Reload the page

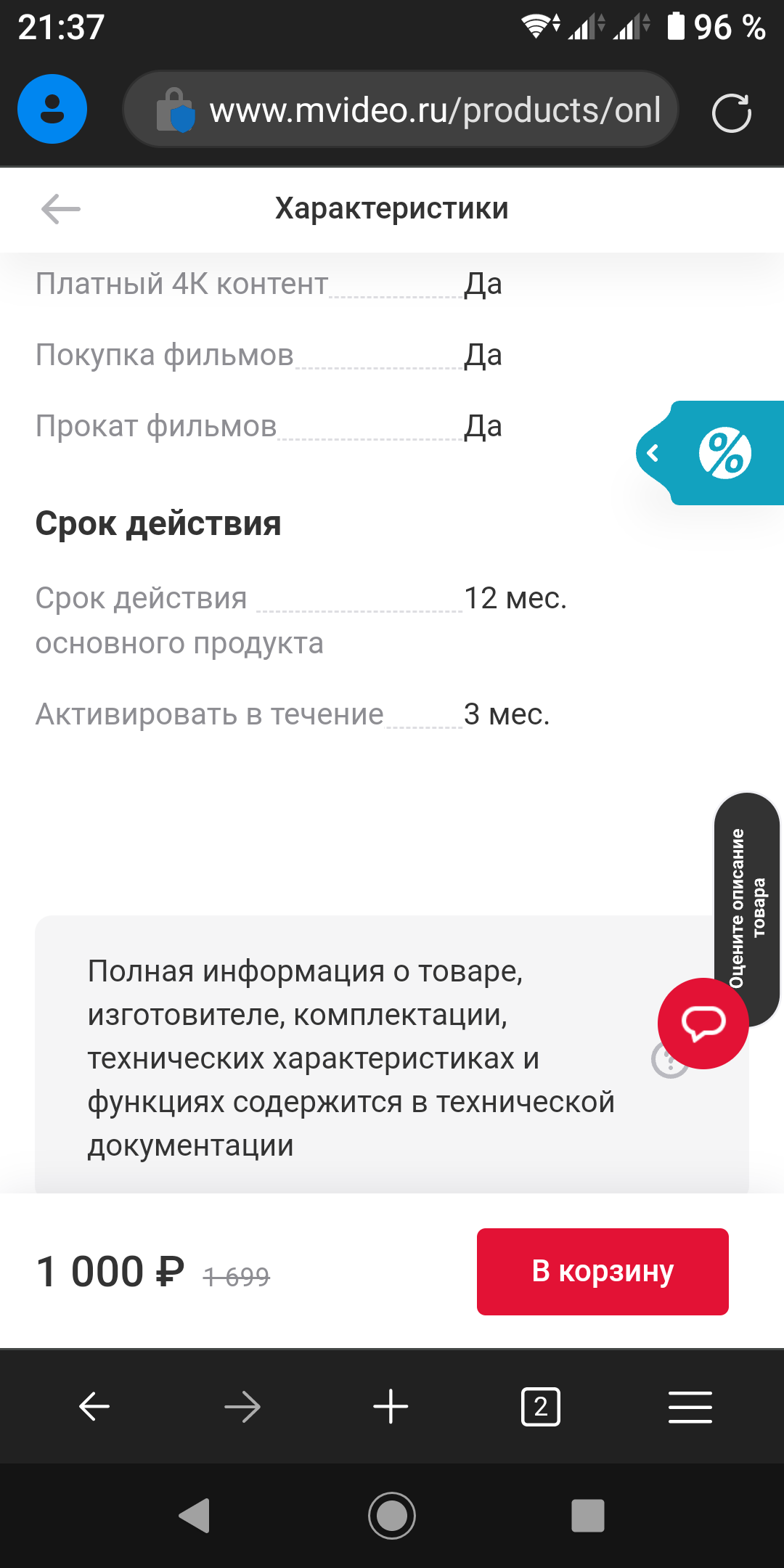(x=731, y=113)
